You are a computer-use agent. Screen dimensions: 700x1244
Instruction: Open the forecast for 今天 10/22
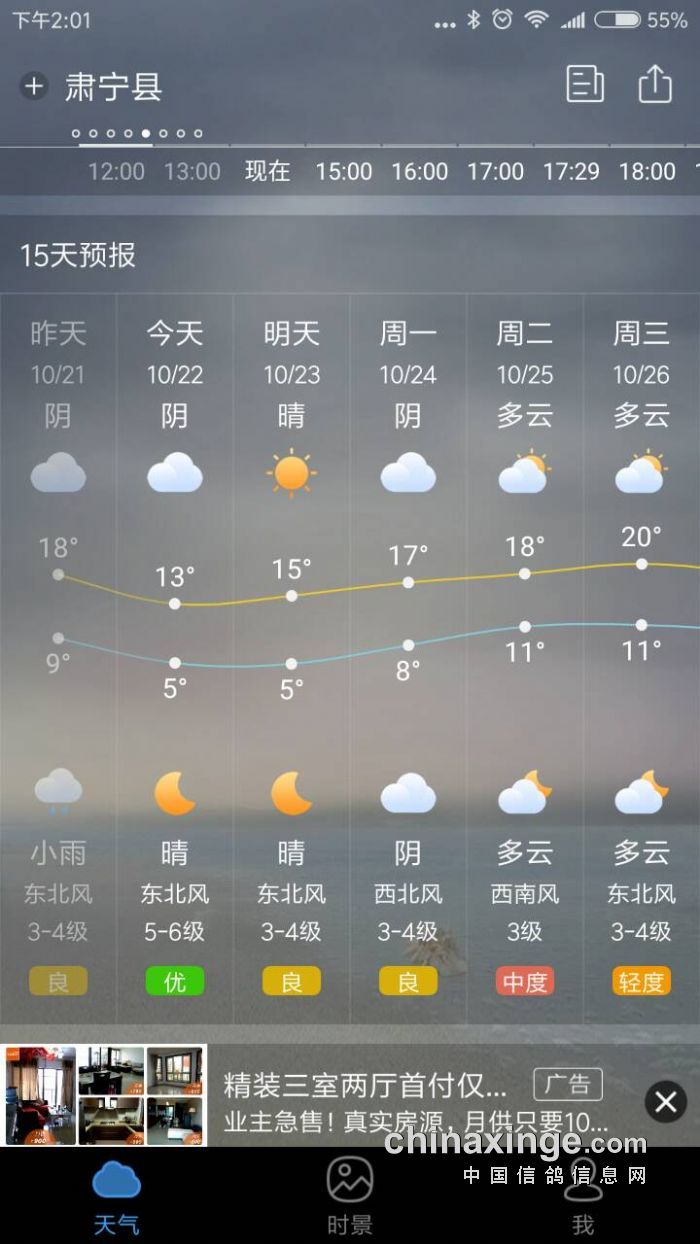[175, 352]
